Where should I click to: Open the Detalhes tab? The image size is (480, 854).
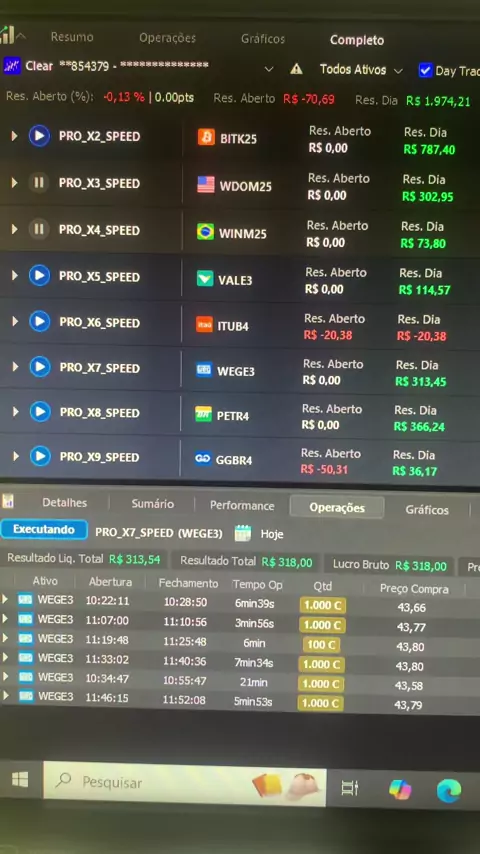click(64, 503)
